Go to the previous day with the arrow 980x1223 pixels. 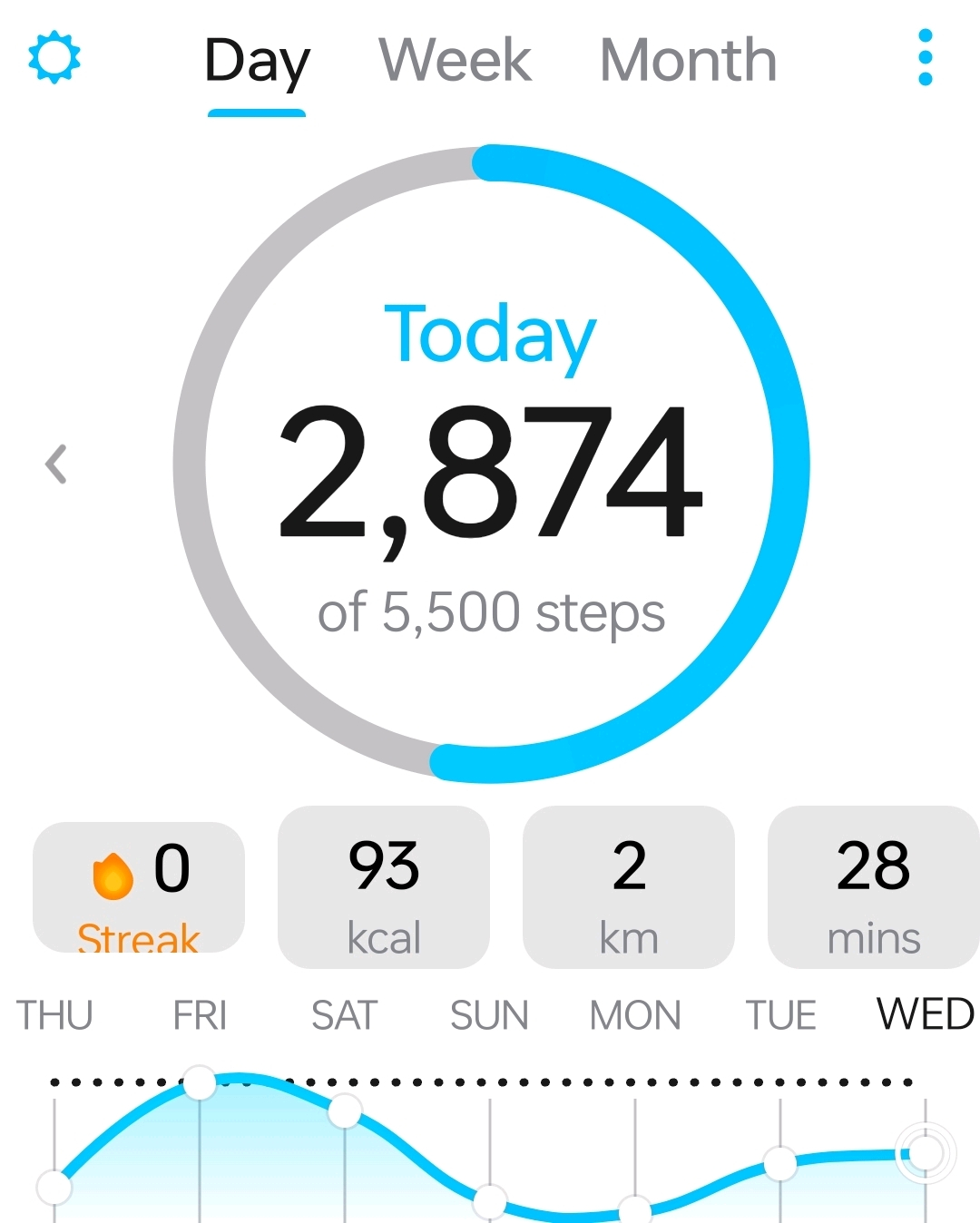(x=56, y=464)
